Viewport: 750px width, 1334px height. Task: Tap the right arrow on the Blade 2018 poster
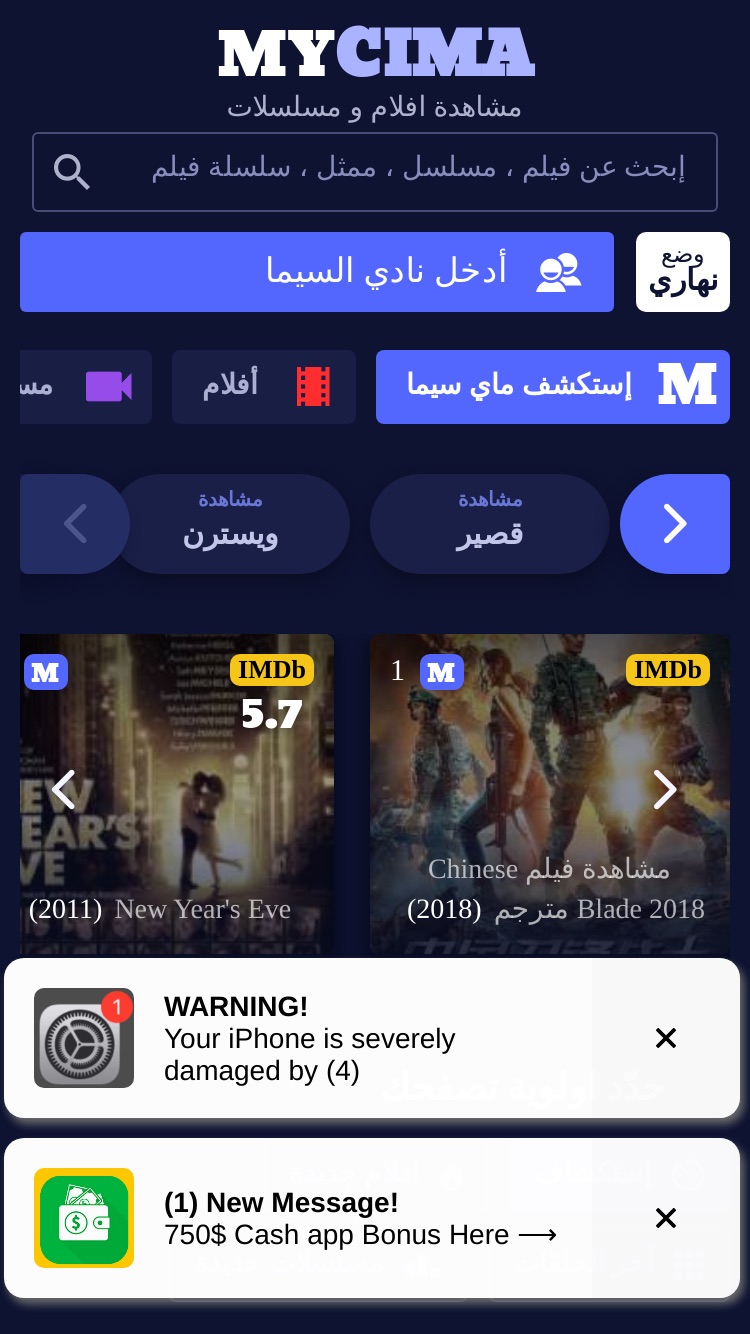(x=665, y=789)
